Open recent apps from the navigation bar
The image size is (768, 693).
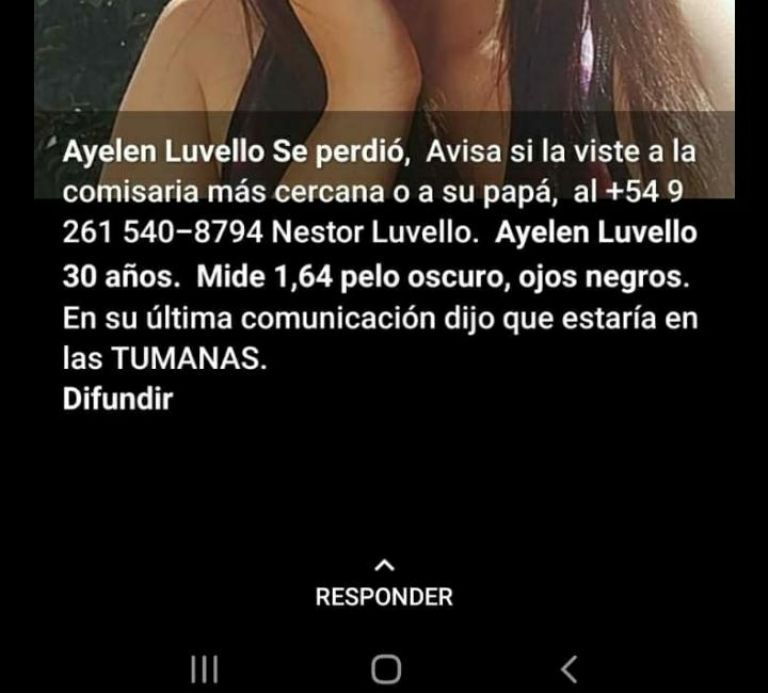(204, 668)
